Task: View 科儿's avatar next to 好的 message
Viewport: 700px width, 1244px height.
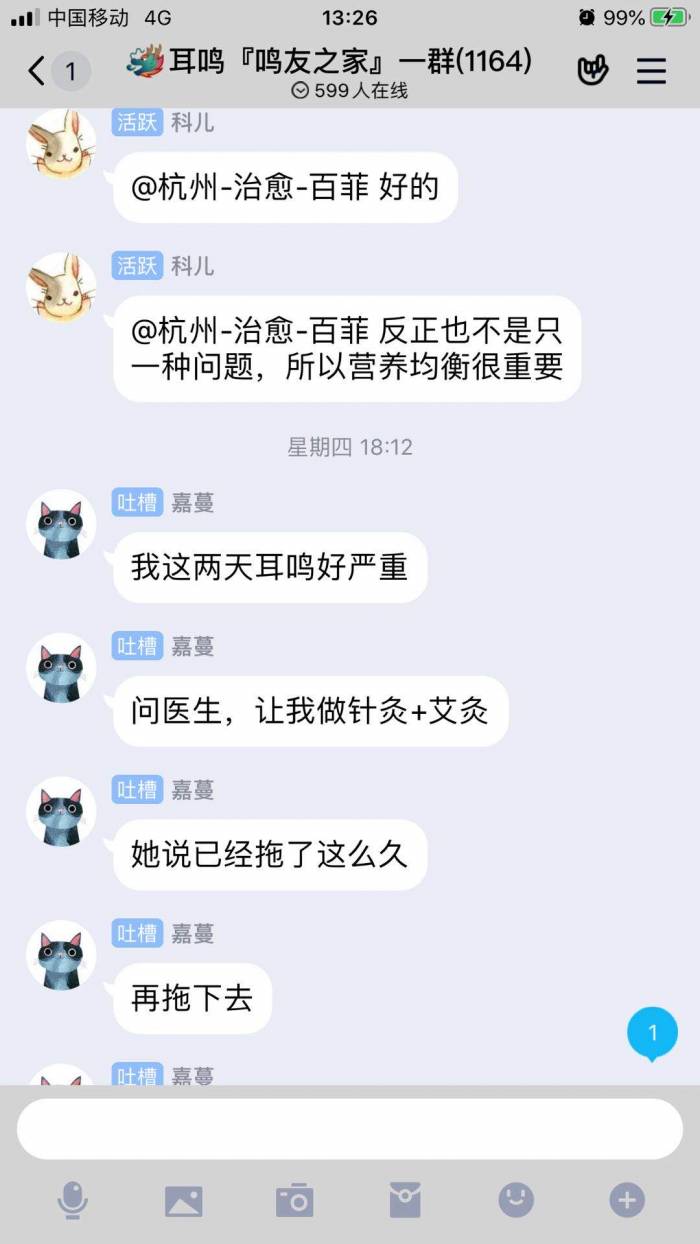Action: click(61, 143)
